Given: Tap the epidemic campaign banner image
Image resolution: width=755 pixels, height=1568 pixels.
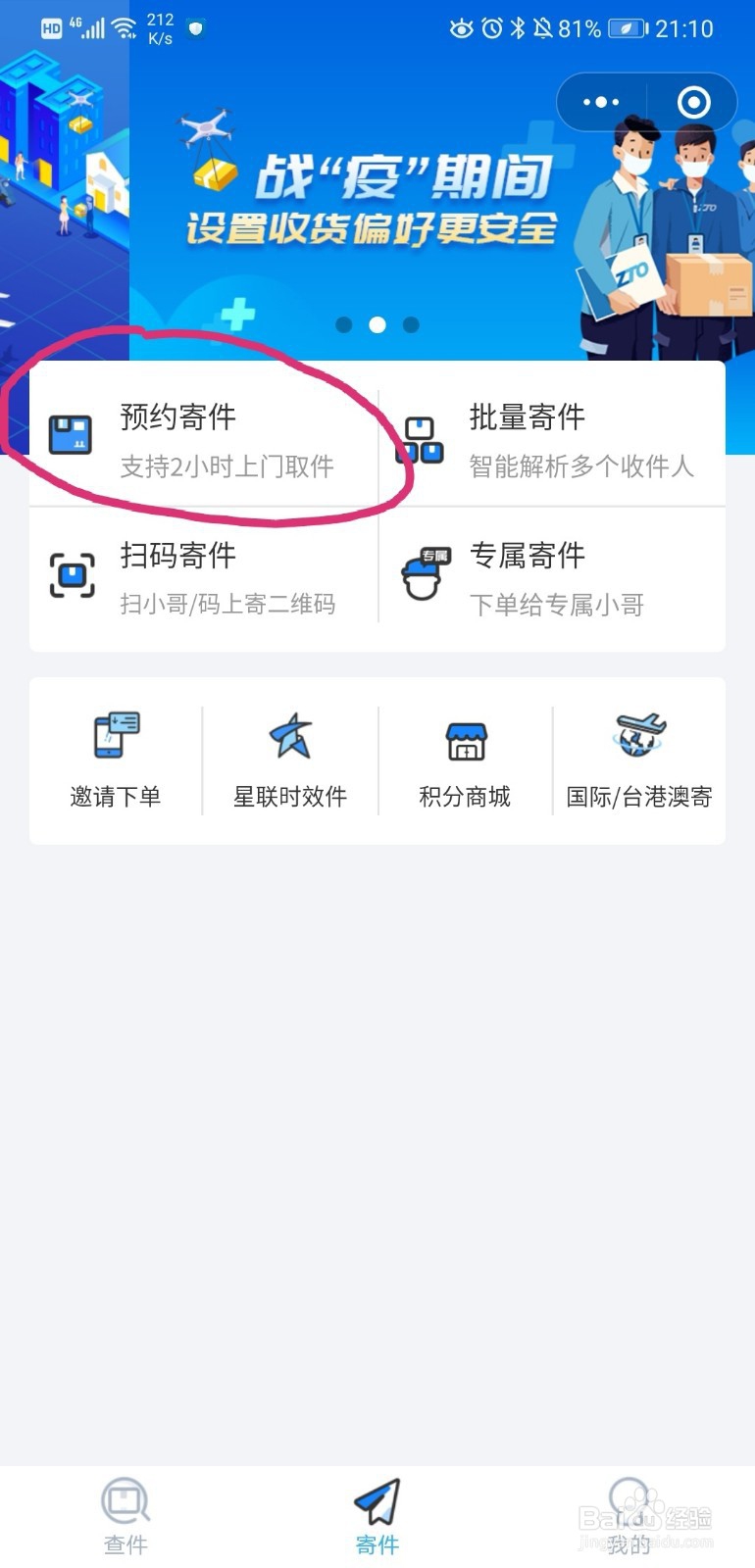Looking at the screenshot, I should coord(377,196).
